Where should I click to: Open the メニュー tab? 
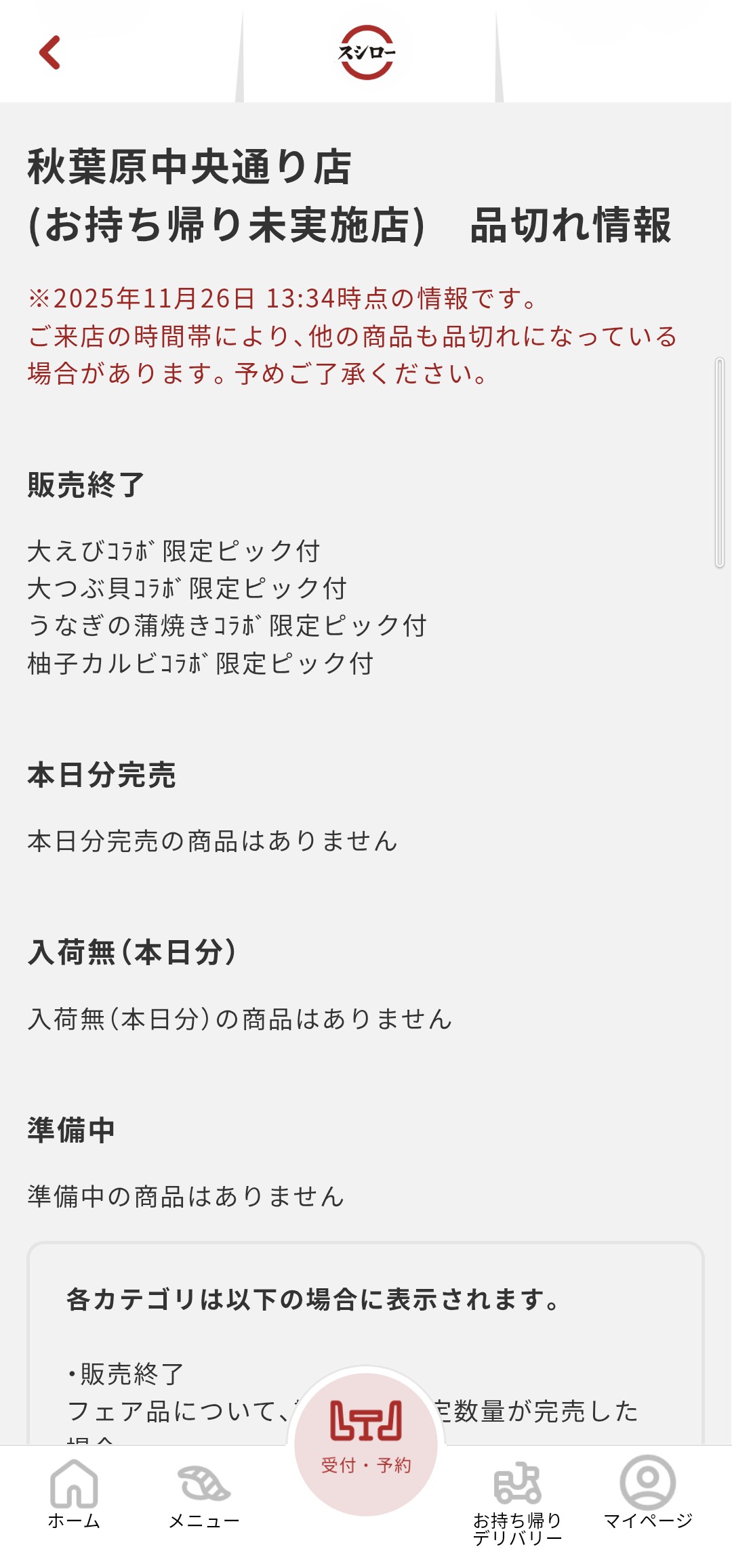(x=204, y=1493)
